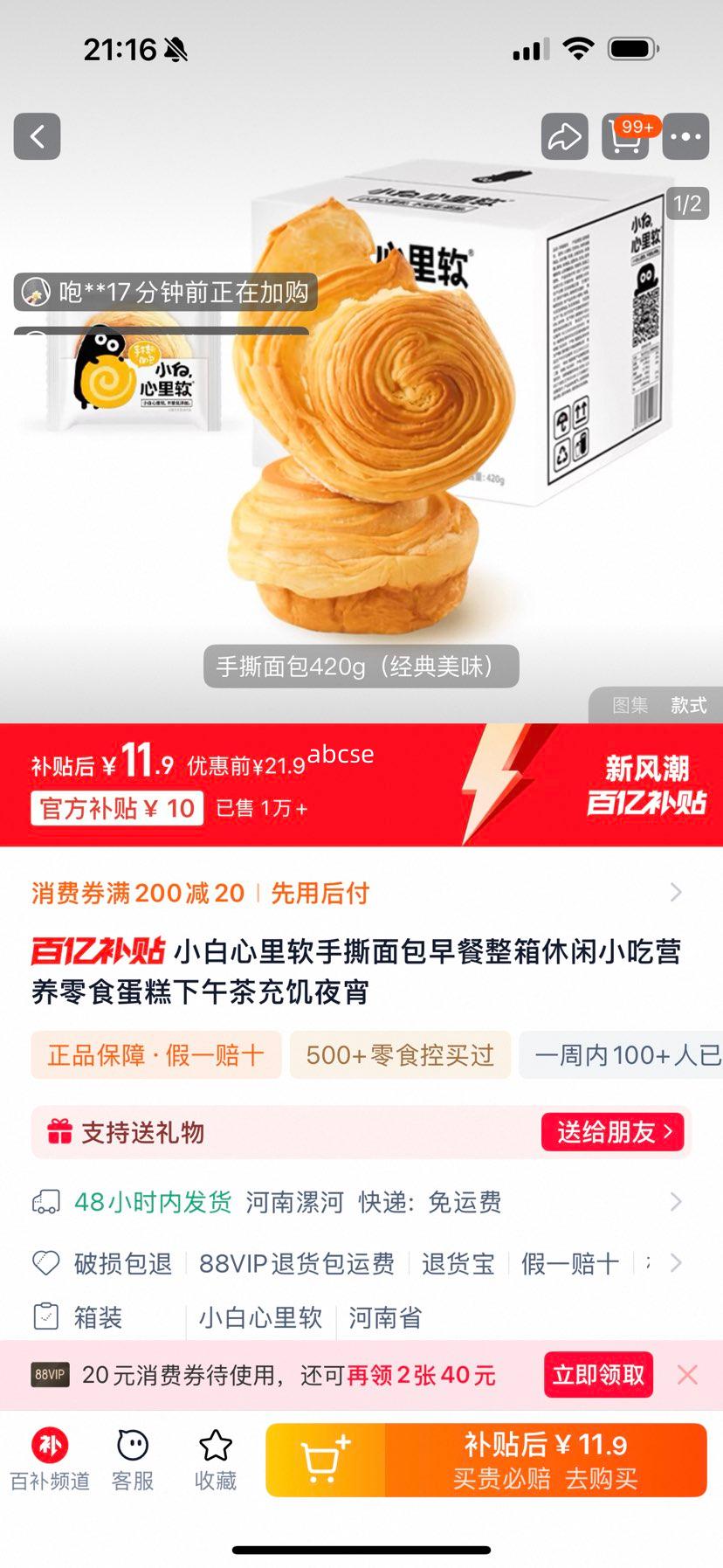Image resolution: width=723 pixels, height=1568 pixels.
Task: Open the share icon
Action: click(x=563, y=137)
